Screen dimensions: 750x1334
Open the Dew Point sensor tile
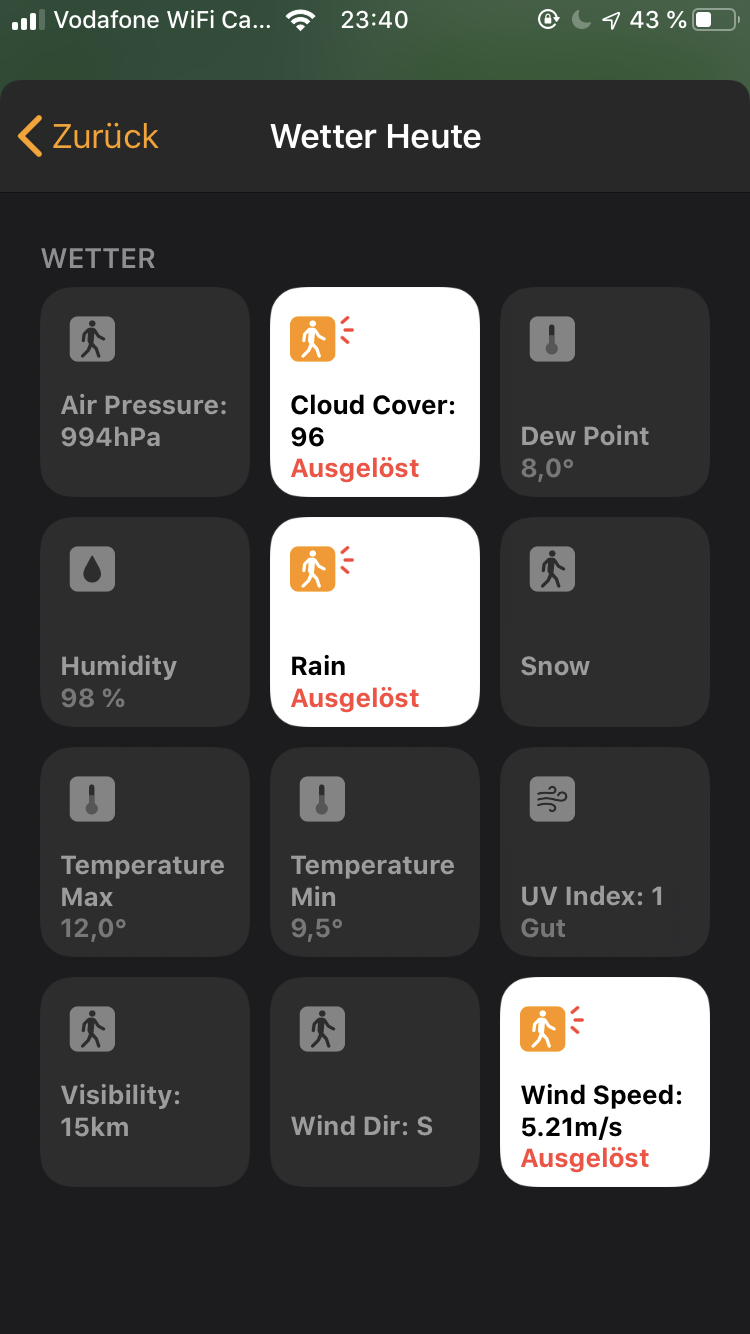coord(605,392)
